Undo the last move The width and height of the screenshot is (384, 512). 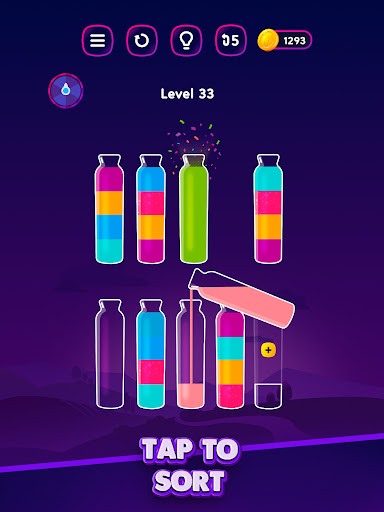[231, 41]
